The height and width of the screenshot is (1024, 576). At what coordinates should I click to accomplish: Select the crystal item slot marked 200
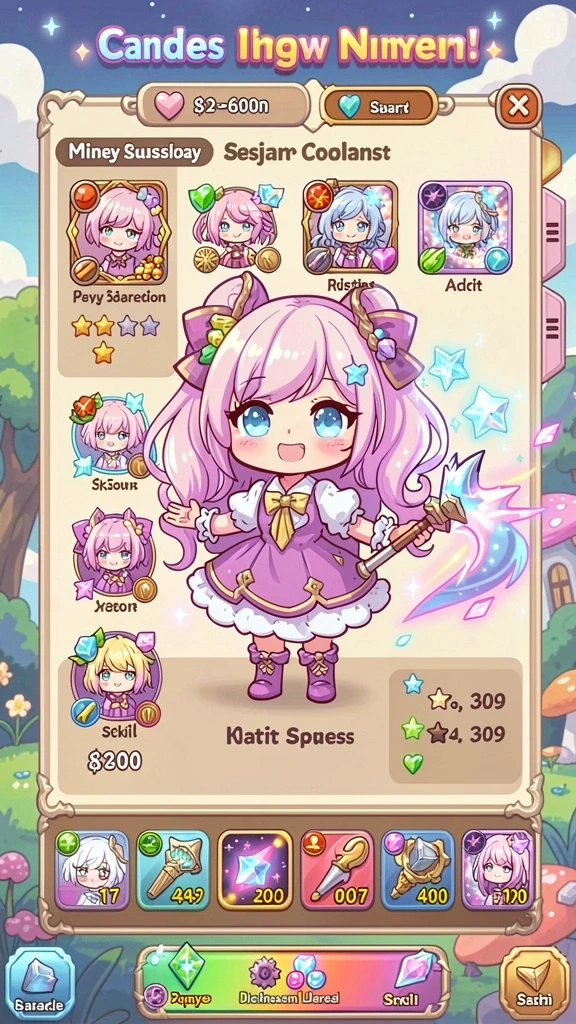click(x=255, y=871)
